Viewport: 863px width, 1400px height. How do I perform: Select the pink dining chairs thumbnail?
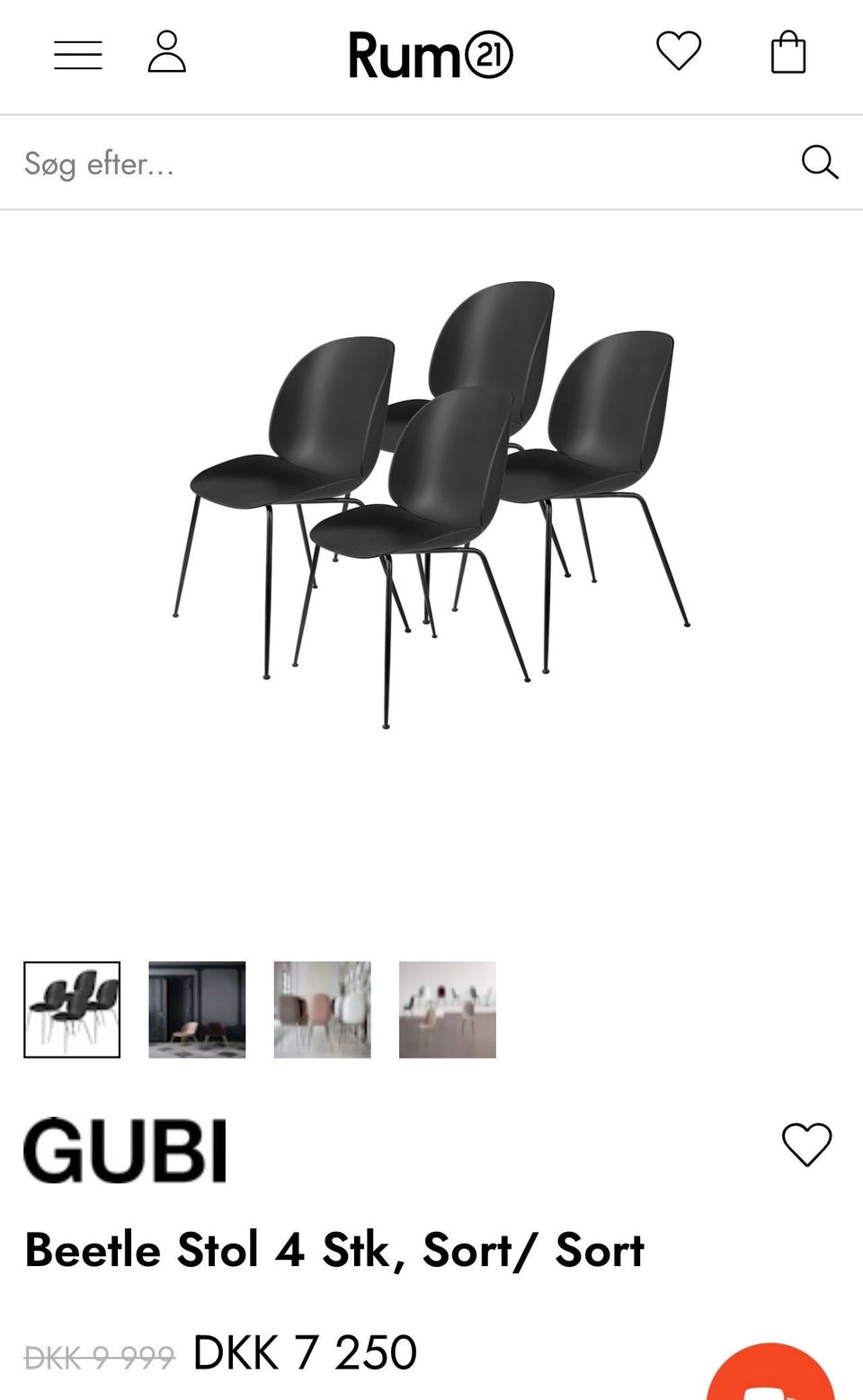(x=322, y=1010)
